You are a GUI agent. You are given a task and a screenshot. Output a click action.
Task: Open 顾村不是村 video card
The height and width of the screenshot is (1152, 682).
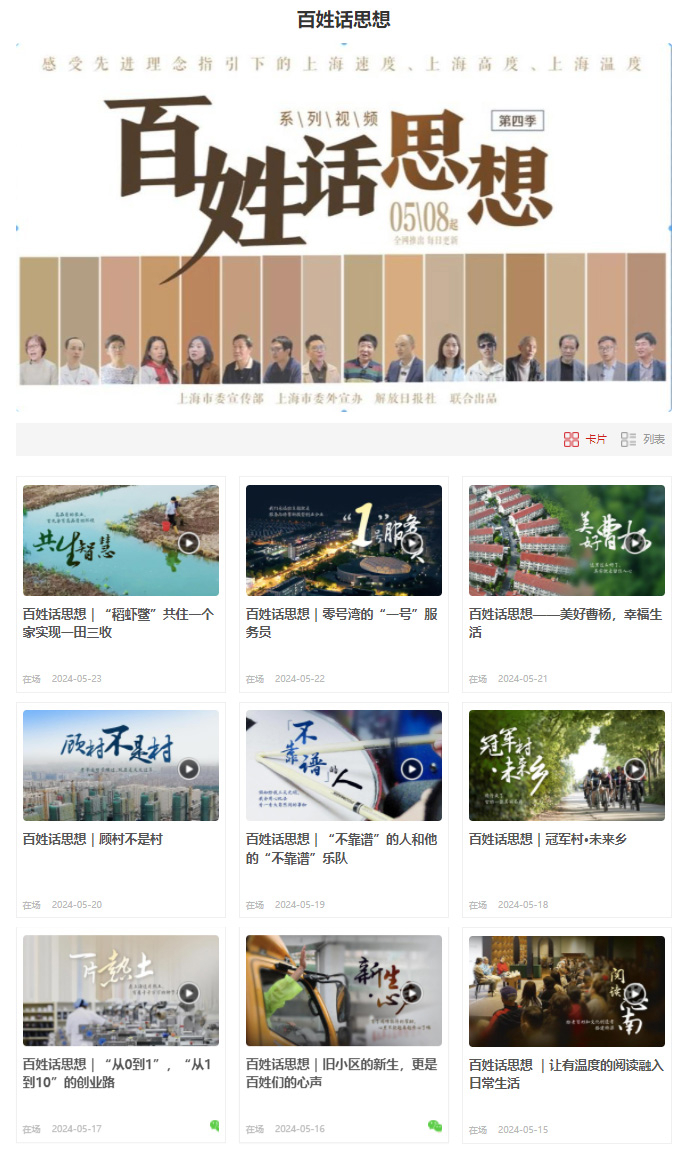[x=121, y=810]
